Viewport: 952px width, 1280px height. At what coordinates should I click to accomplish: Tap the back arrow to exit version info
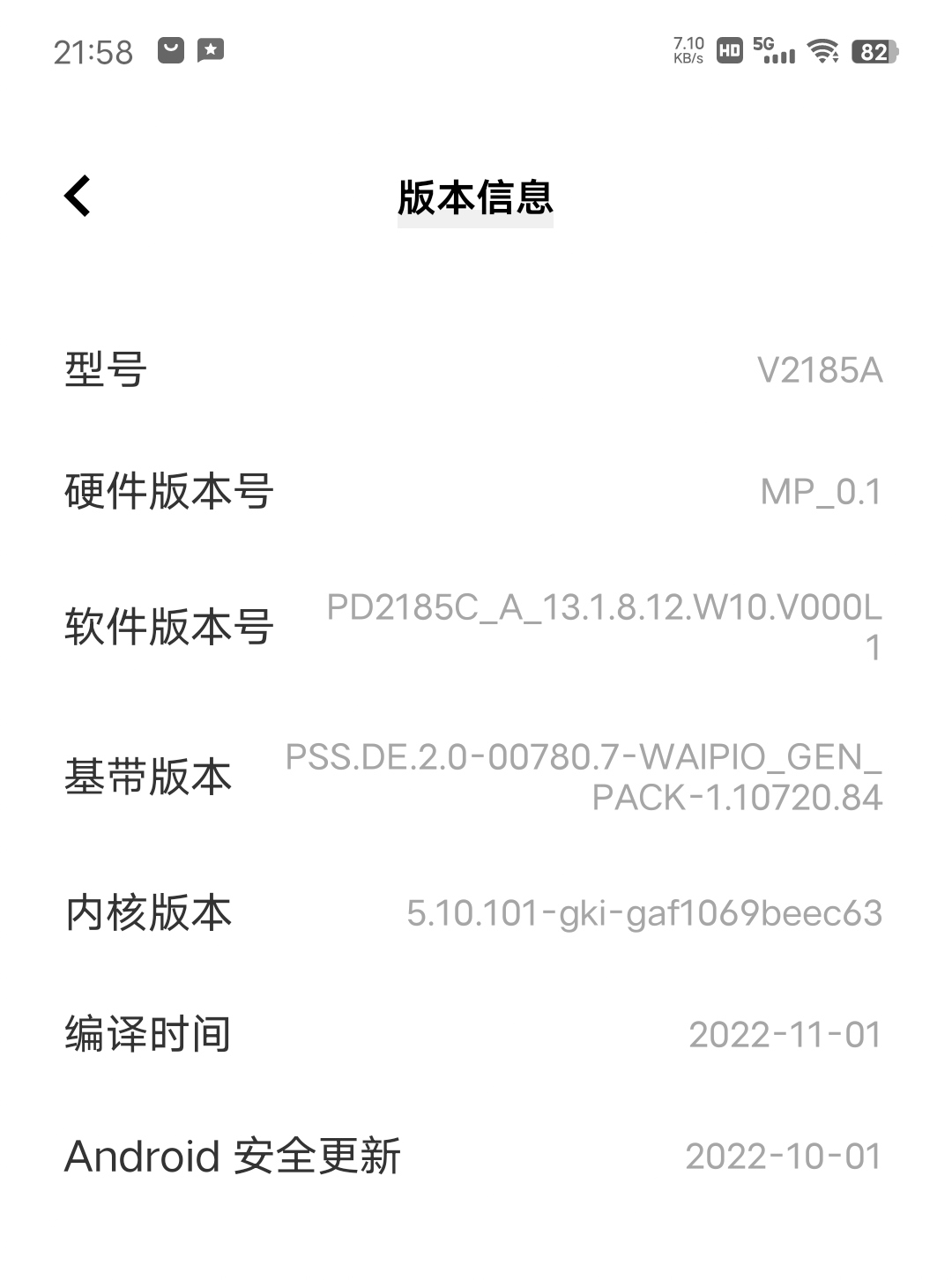pos(79,197)
